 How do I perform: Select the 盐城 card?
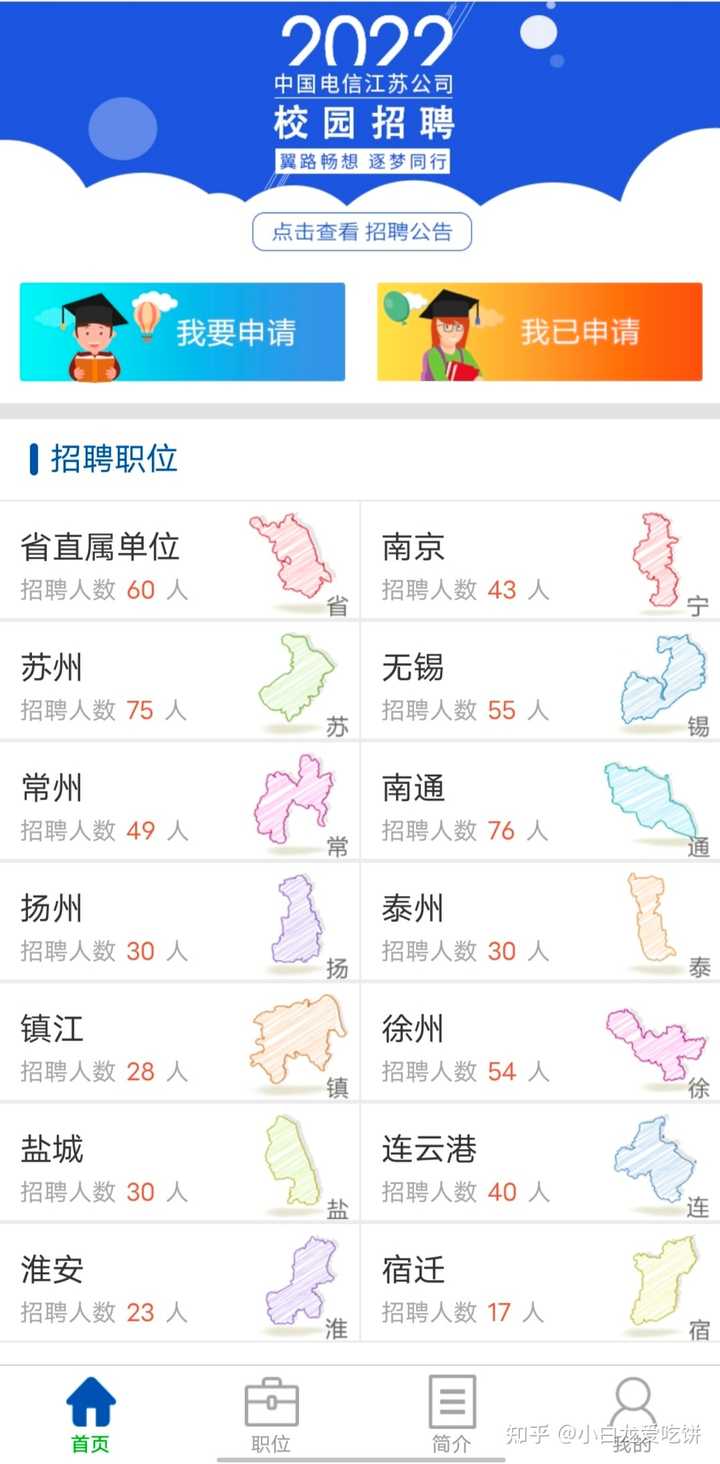(x=179, y=1162)
